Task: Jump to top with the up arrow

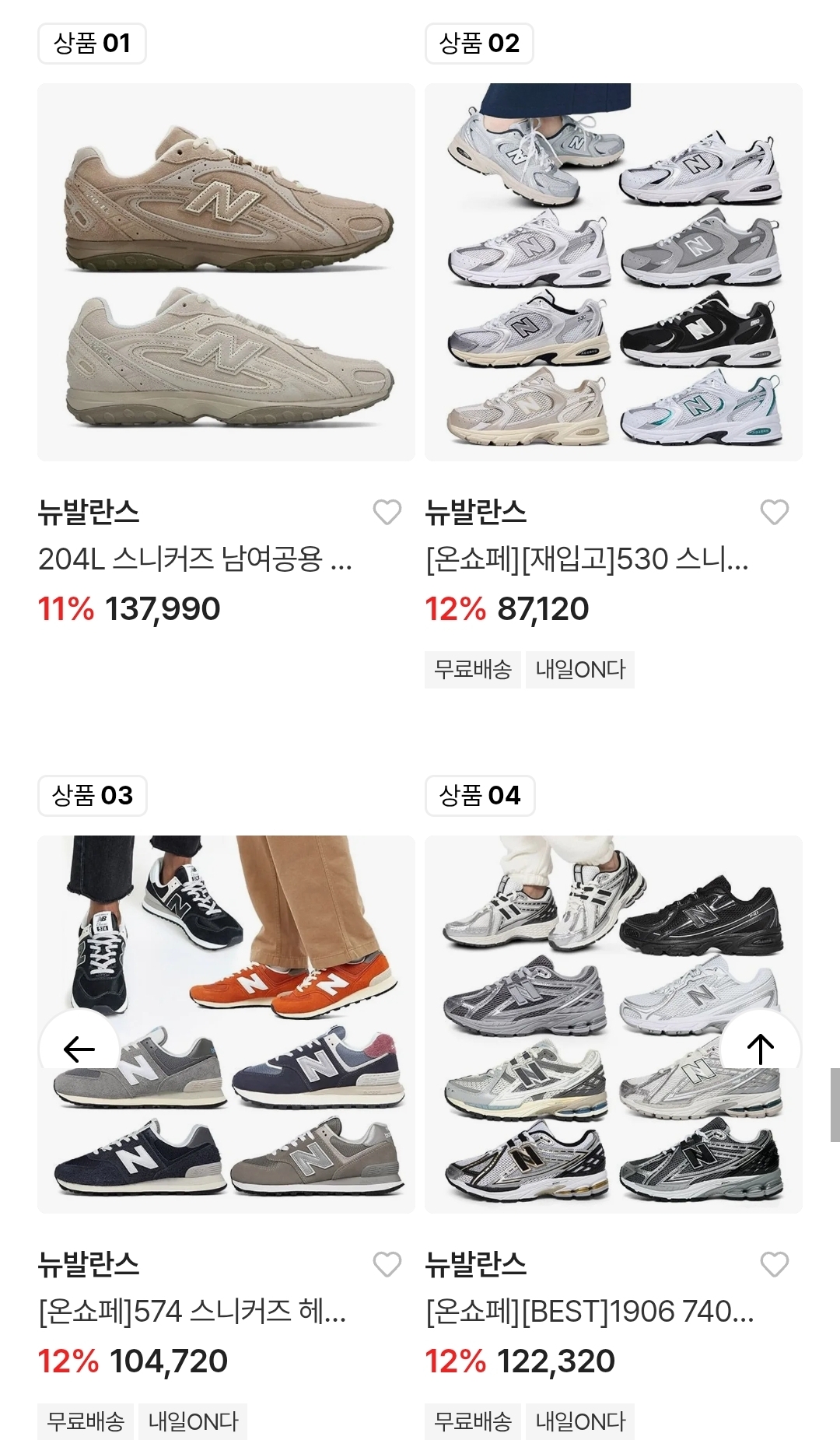Action: 760,1049
